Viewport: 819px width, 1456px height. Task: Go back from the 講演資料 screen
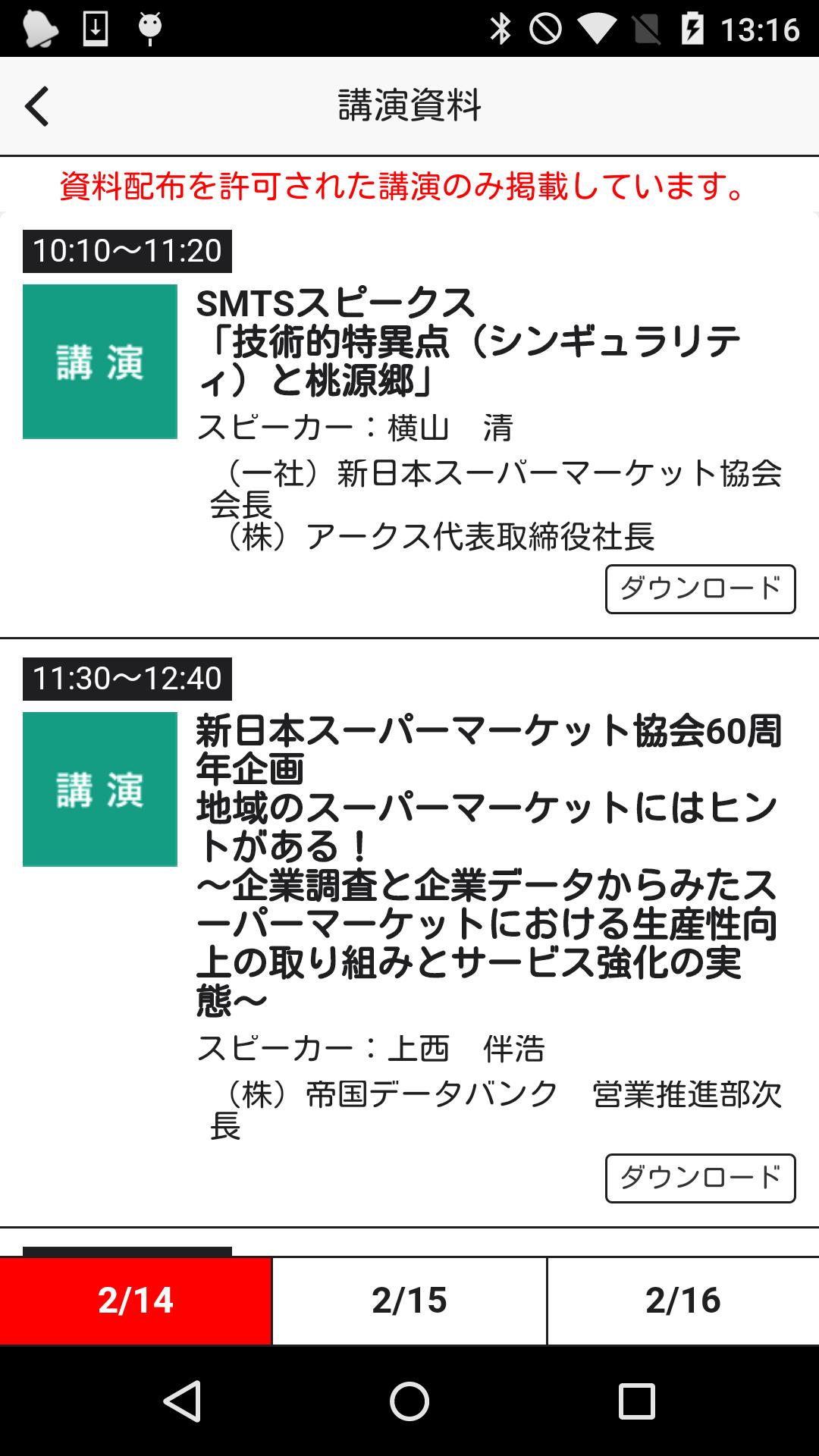(36, 106)
